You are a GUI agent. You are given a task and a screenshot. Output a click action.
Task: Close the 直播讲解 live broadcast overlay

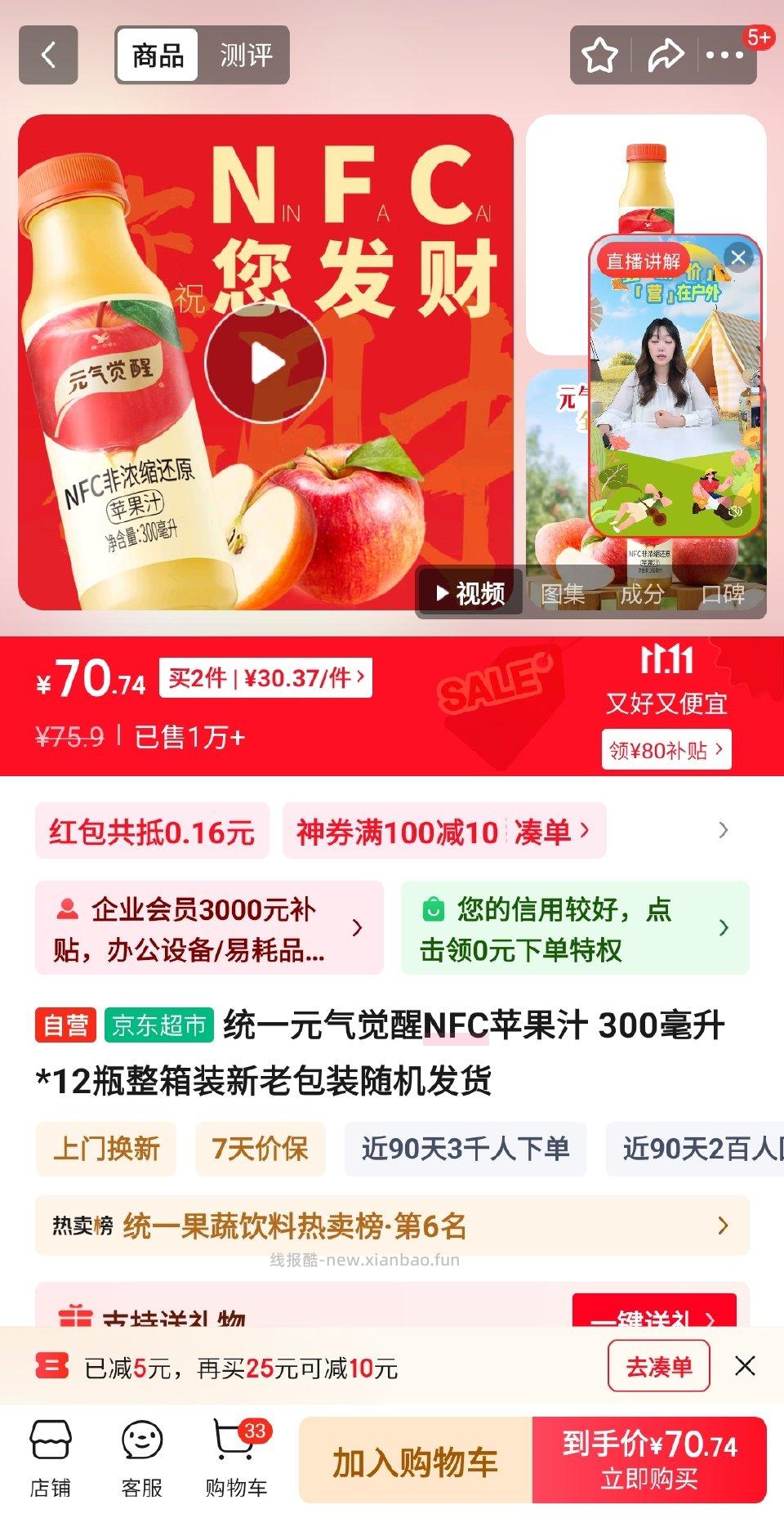coord(740,257)
